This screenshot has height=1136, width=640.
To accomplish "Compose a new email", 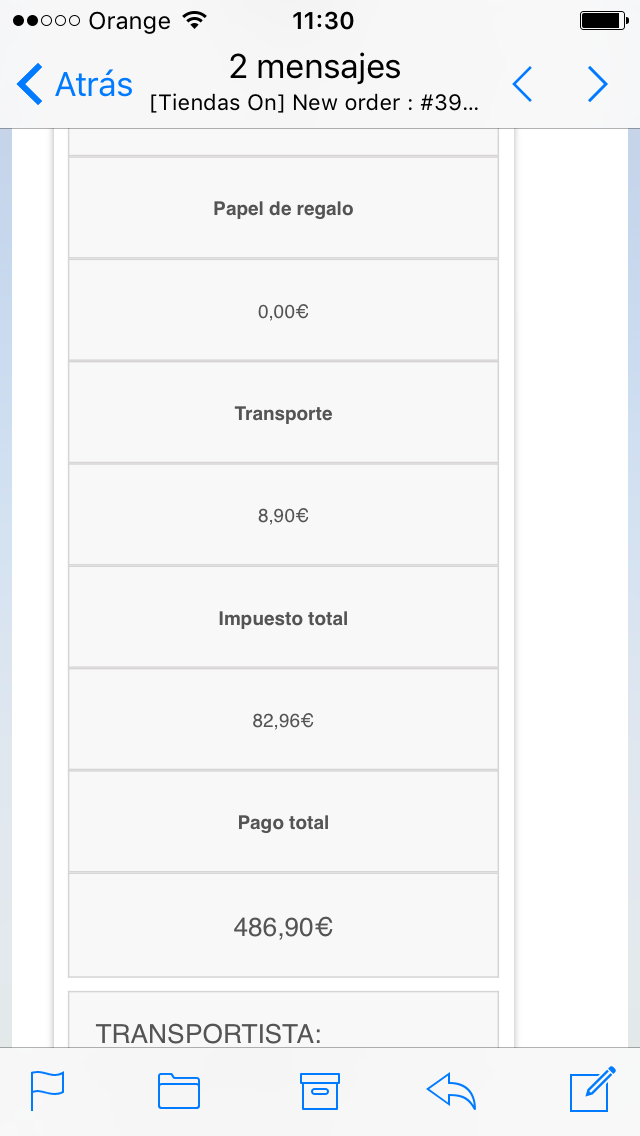I will [591, 1090].
